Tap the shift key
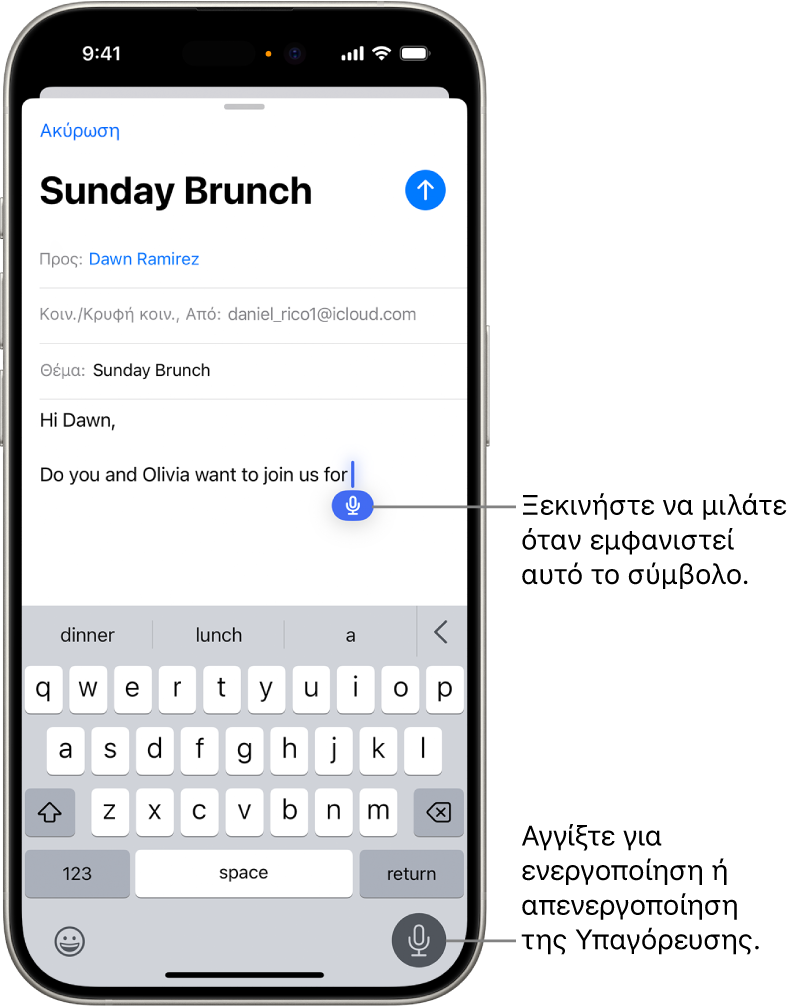The width and height of the screenshot is (795, 1008). pos(50,812)
